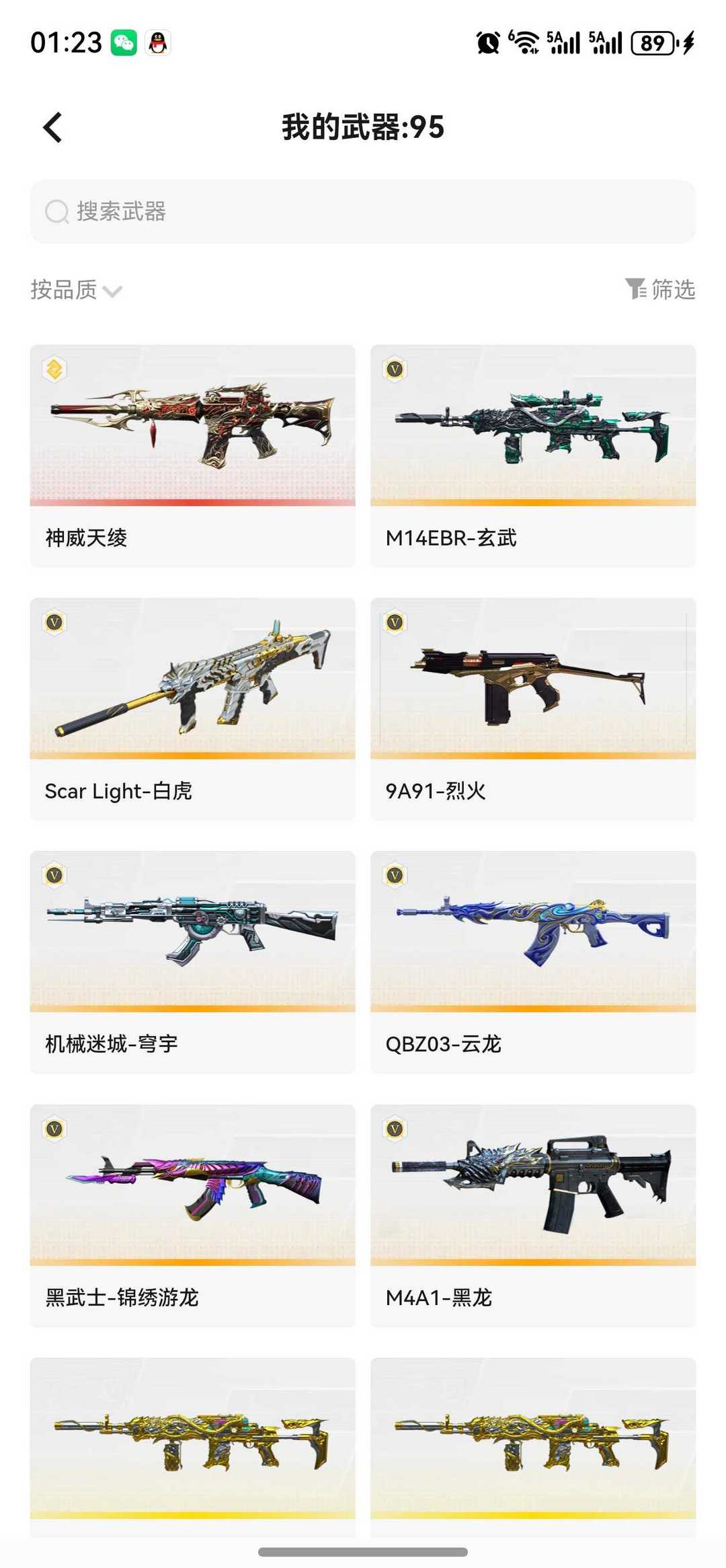Open the 筛选 filter options
Screen dimensions: 726x1568
point(660,289)
